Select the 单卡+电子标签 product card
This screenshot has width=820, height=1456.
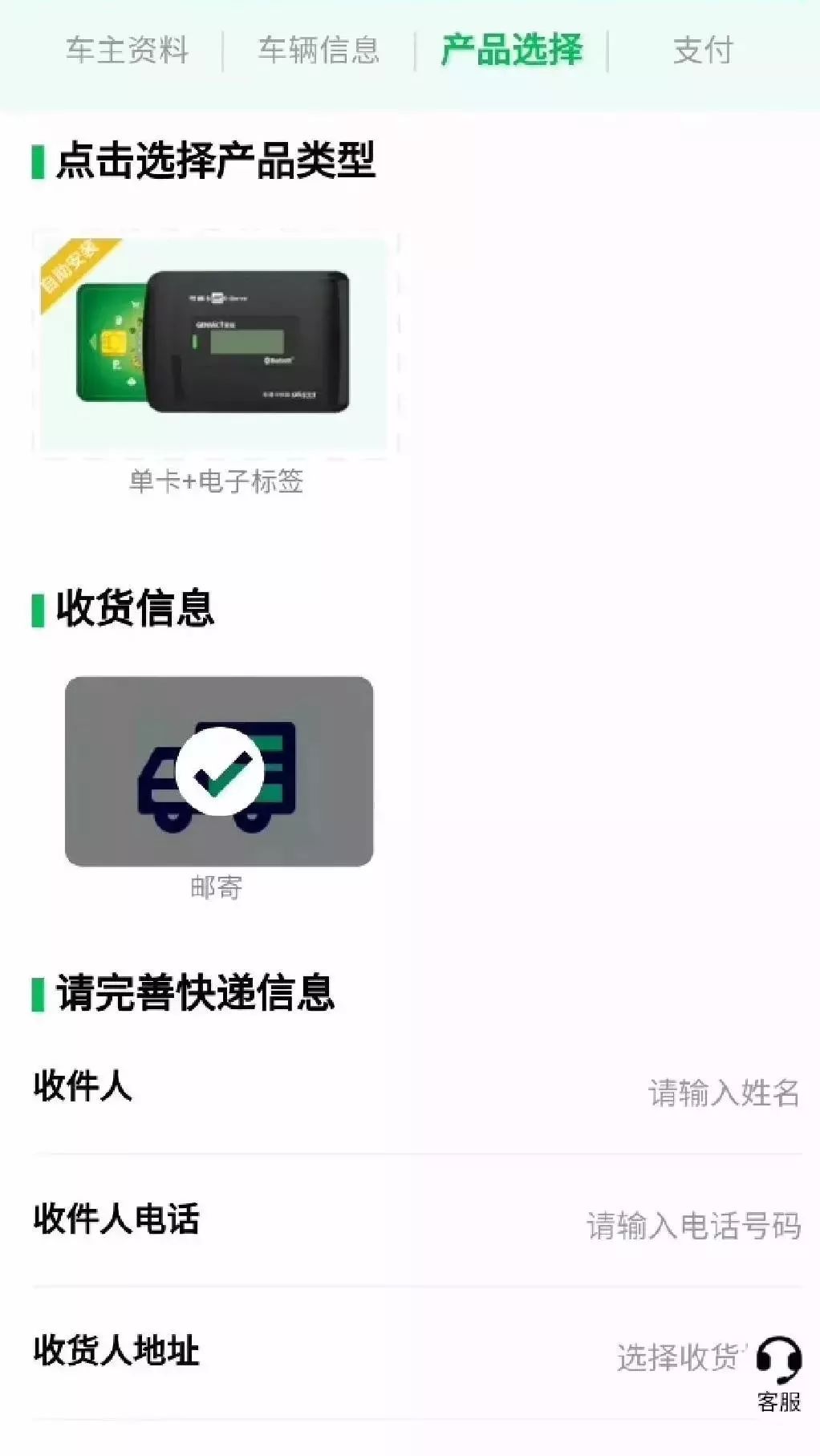pos(215,345)
